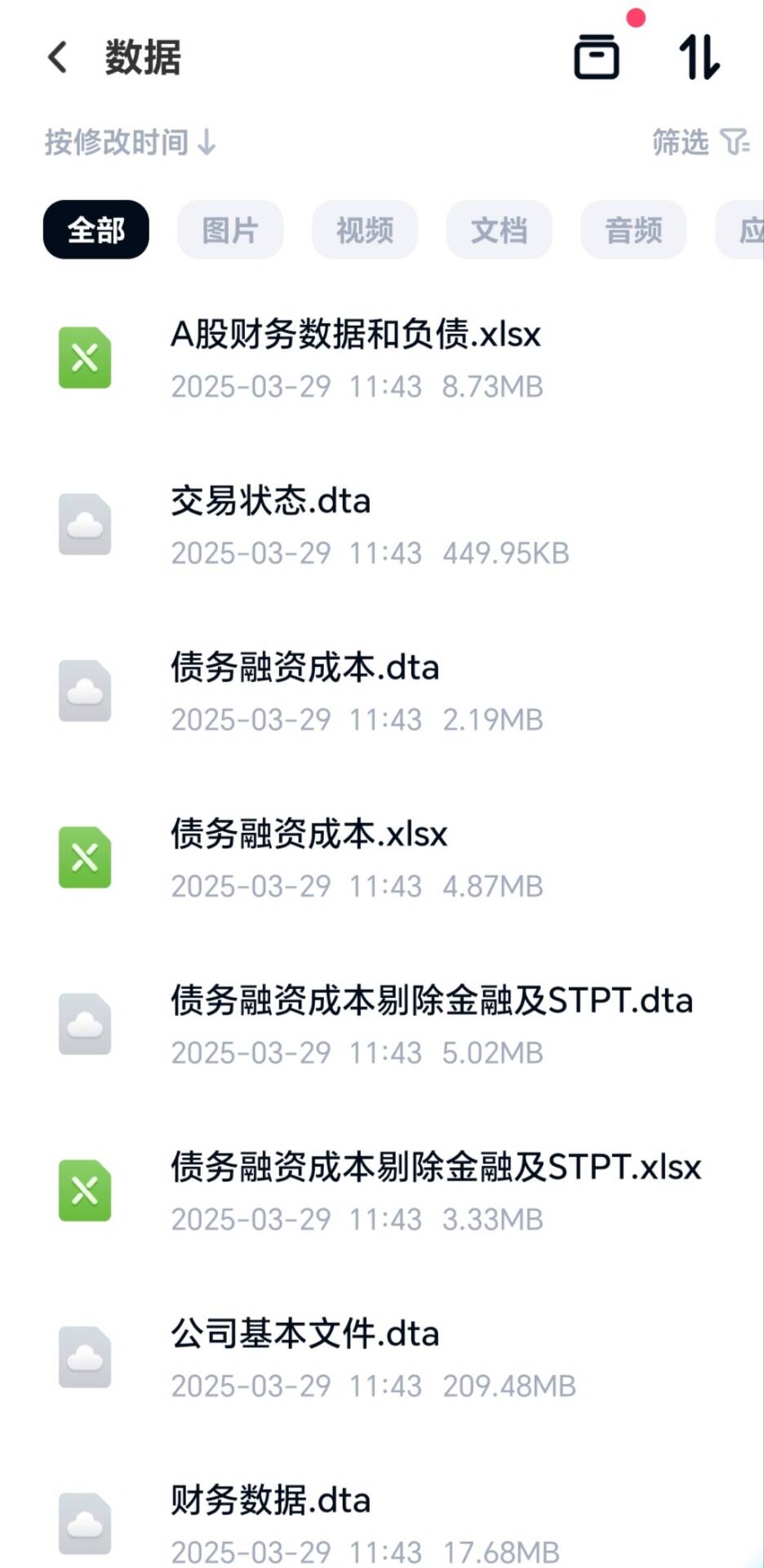The image size is (764, 1568).
Task: Go back from the 数据 folder
Action: pos(57,57)
